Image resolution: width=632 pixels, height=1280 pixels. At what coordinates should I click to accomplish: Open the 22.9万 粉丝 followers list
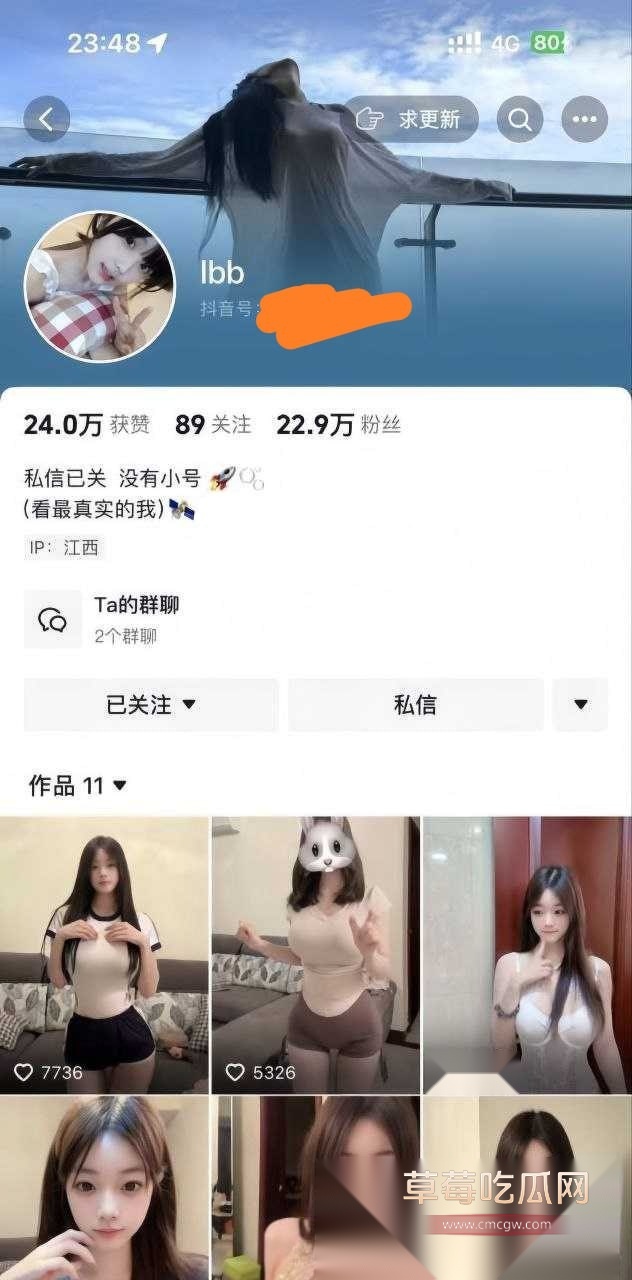[338, 425]
